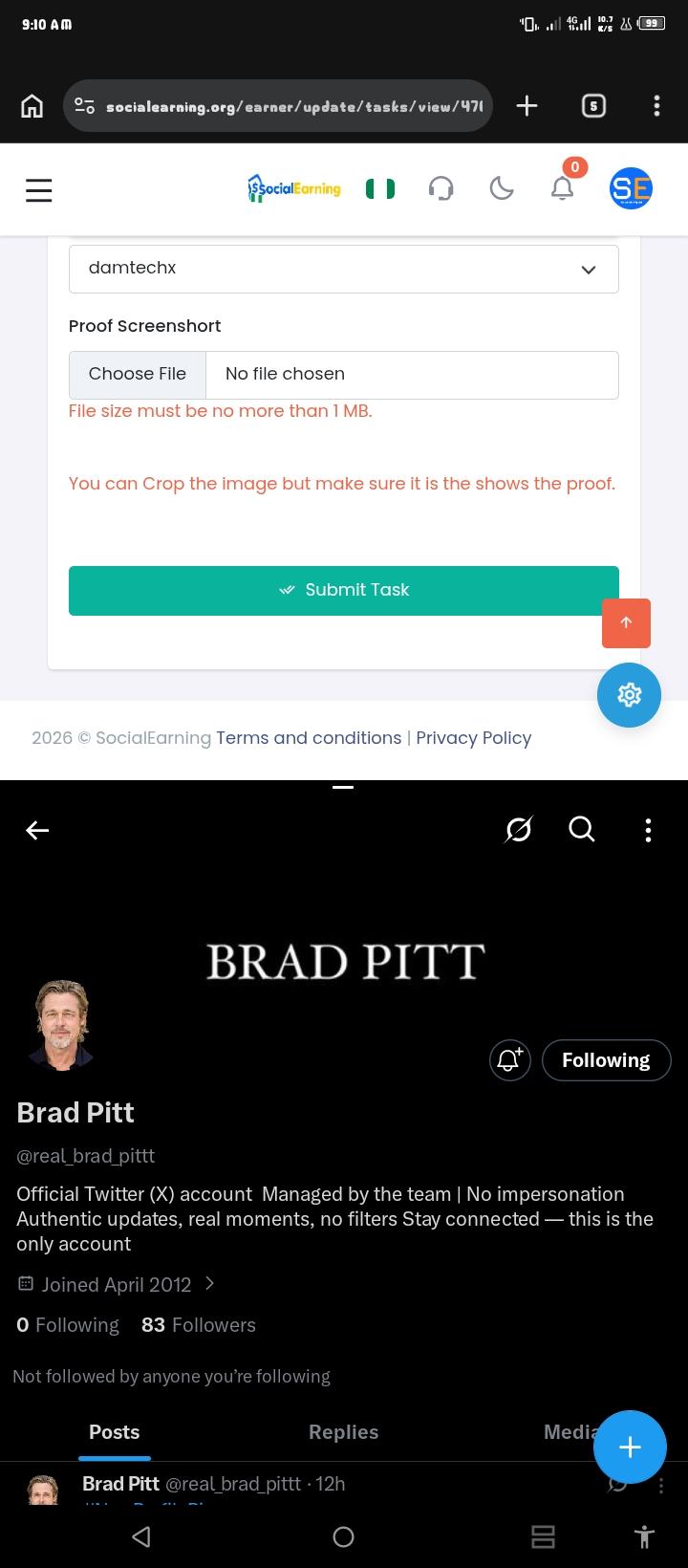Switch to the Replies tab
Viewport: 688px width, 1568px height.
(343, 1431)
